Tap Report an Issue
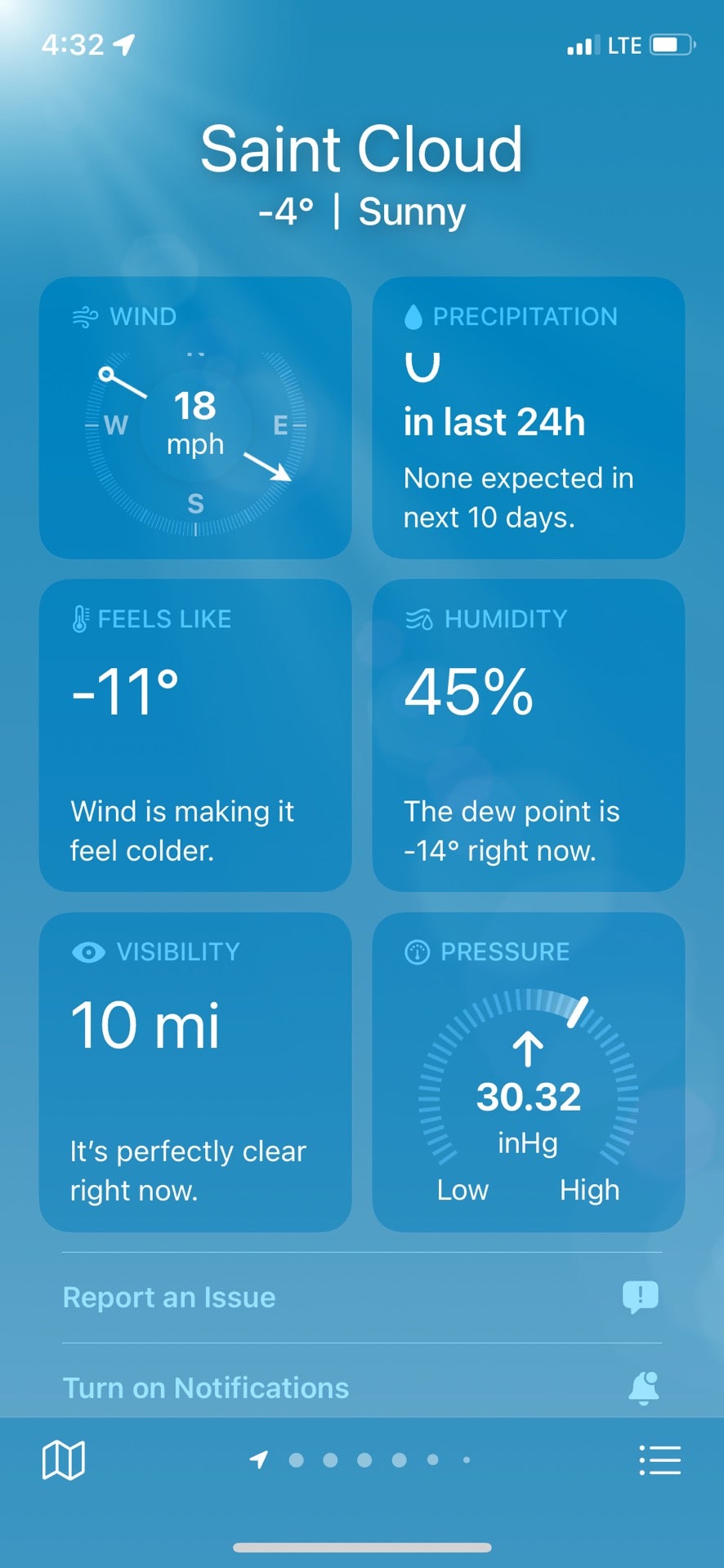This screenshot has width=724, height=1568. 361,1298
